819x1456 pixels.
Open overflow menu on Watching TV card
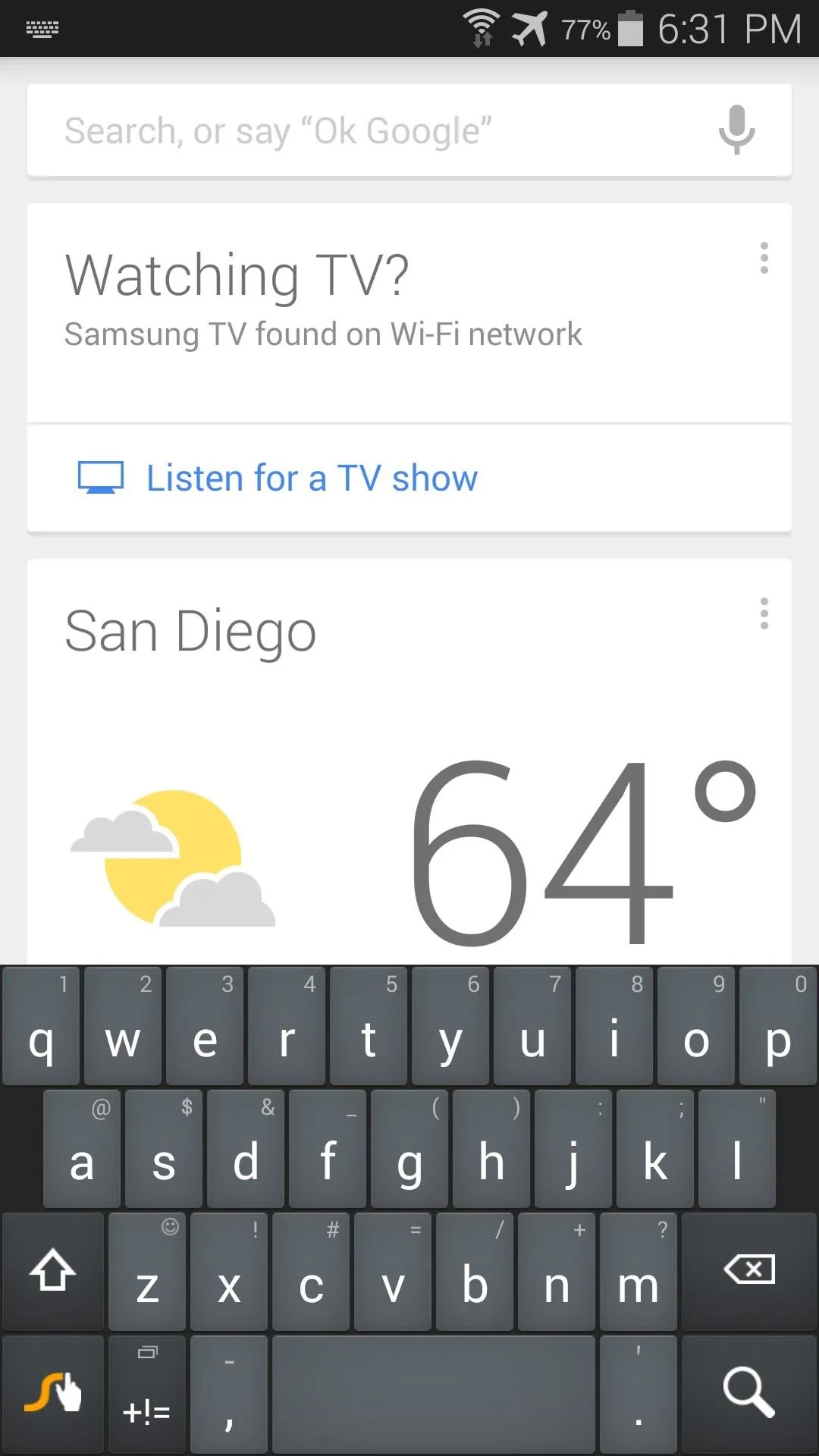pos(764,259)
